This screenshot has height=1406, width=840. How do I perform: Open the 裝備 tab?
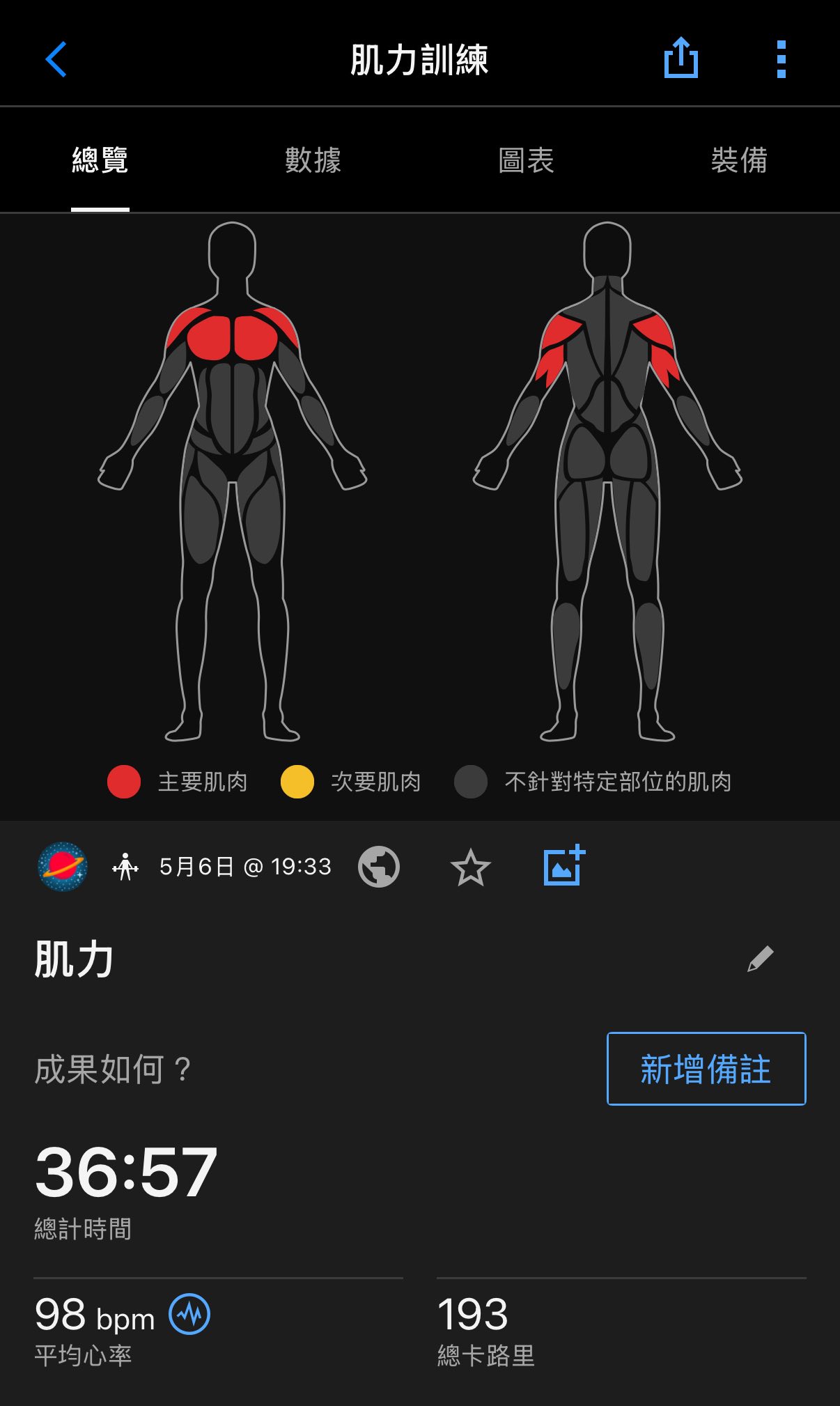pyautogui.click(x=739, y=160)
